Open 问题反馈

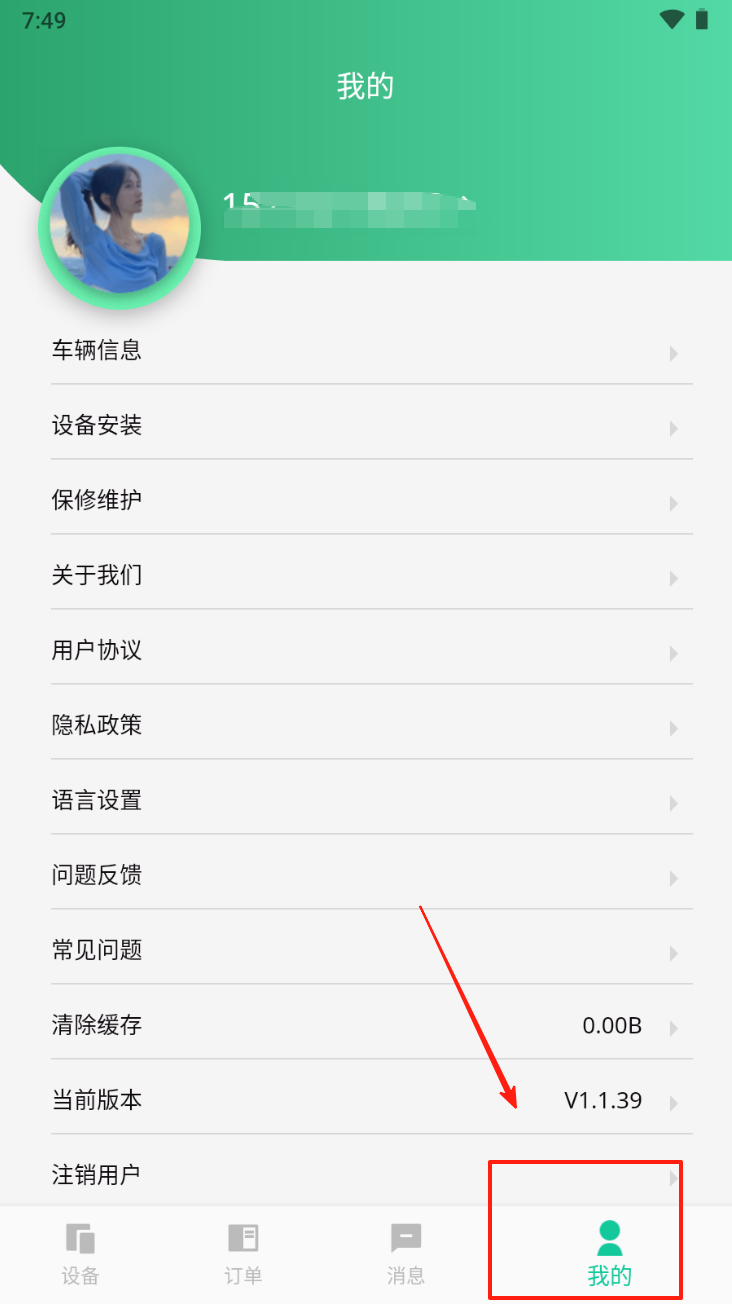(370, 875)
